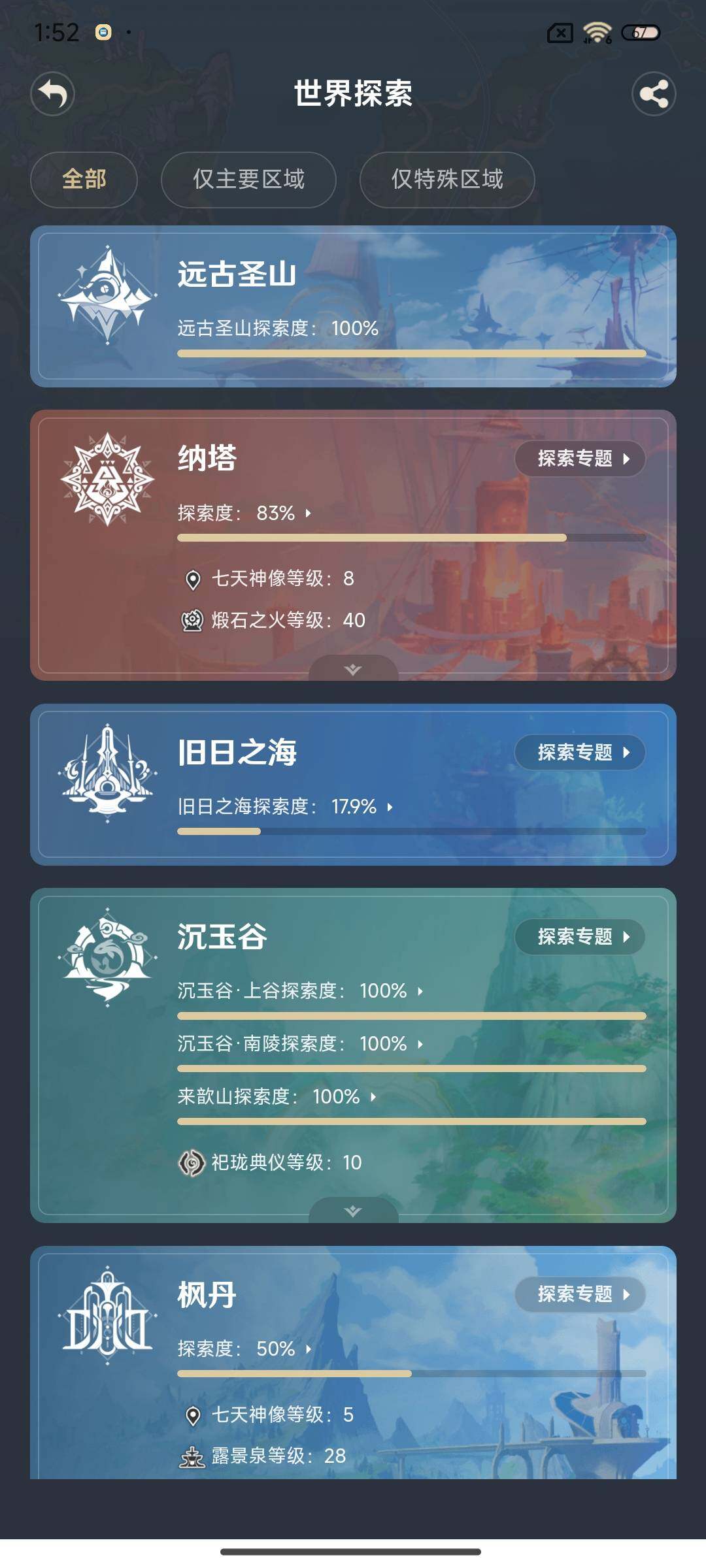Open 探索专题 for 枫丹
This screenshot has height=1568, width=706.
pyautogui.click(x=580, y=1294)
